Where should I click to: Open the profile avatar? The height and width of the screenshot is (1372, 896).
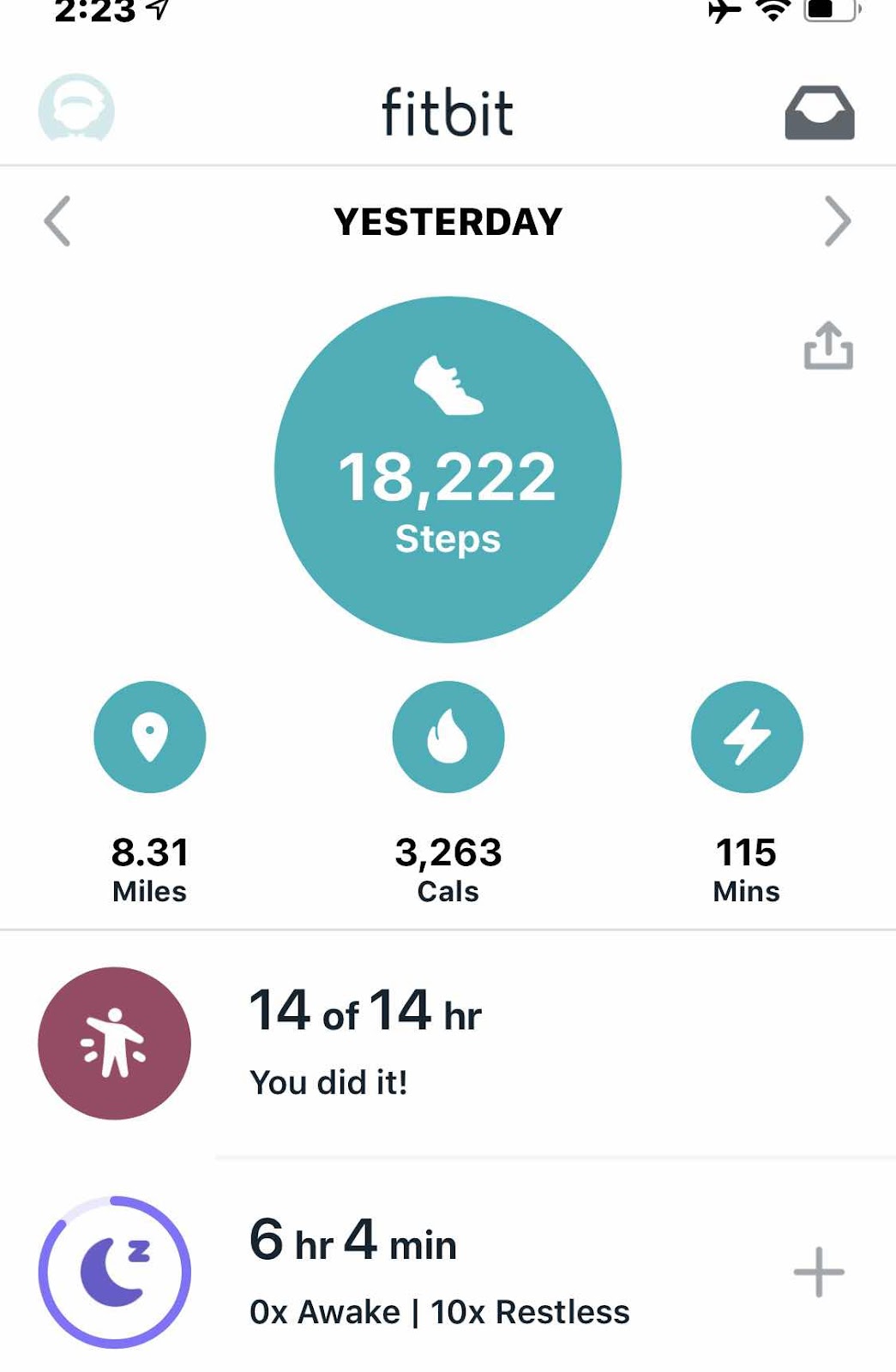(76, 109)
